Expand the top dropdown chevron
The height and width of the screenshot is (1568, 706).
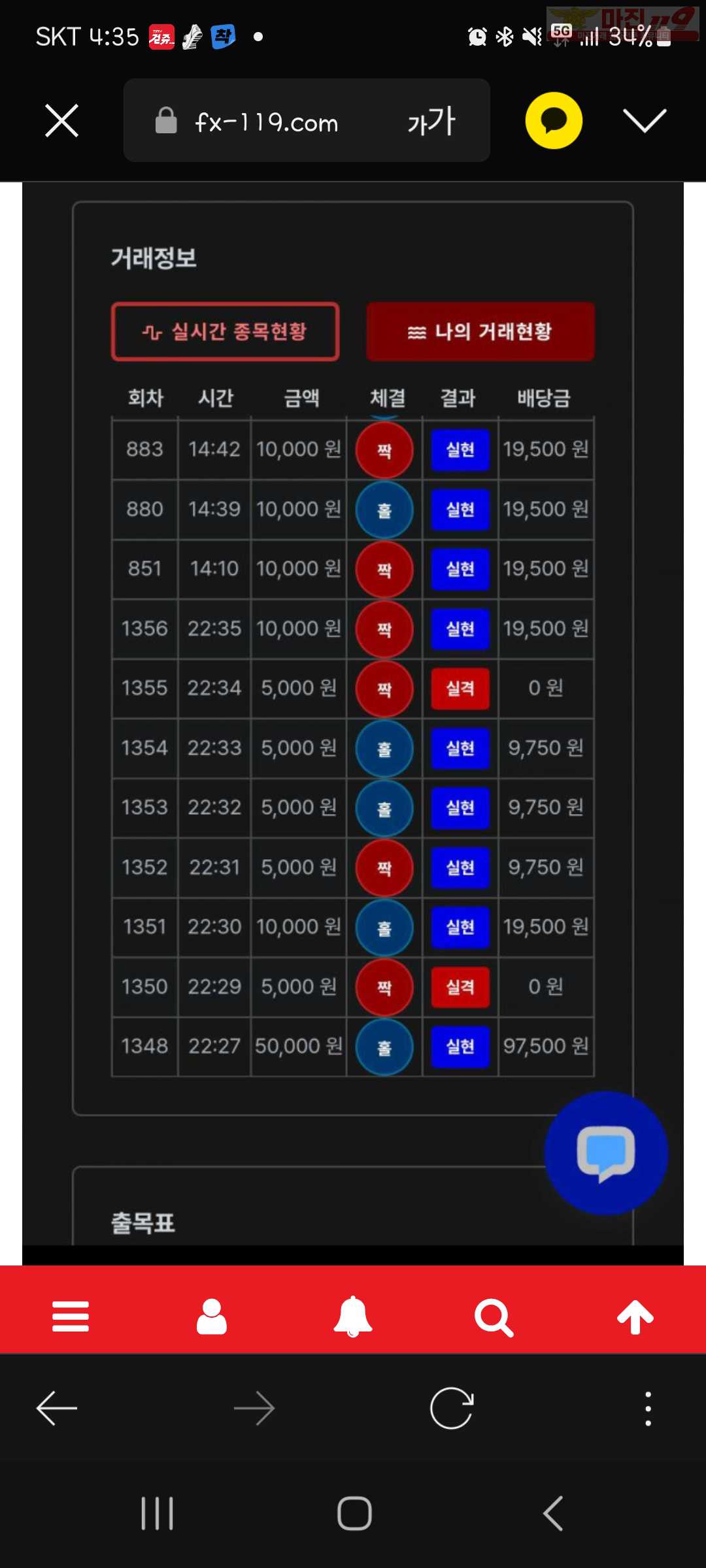645,121
